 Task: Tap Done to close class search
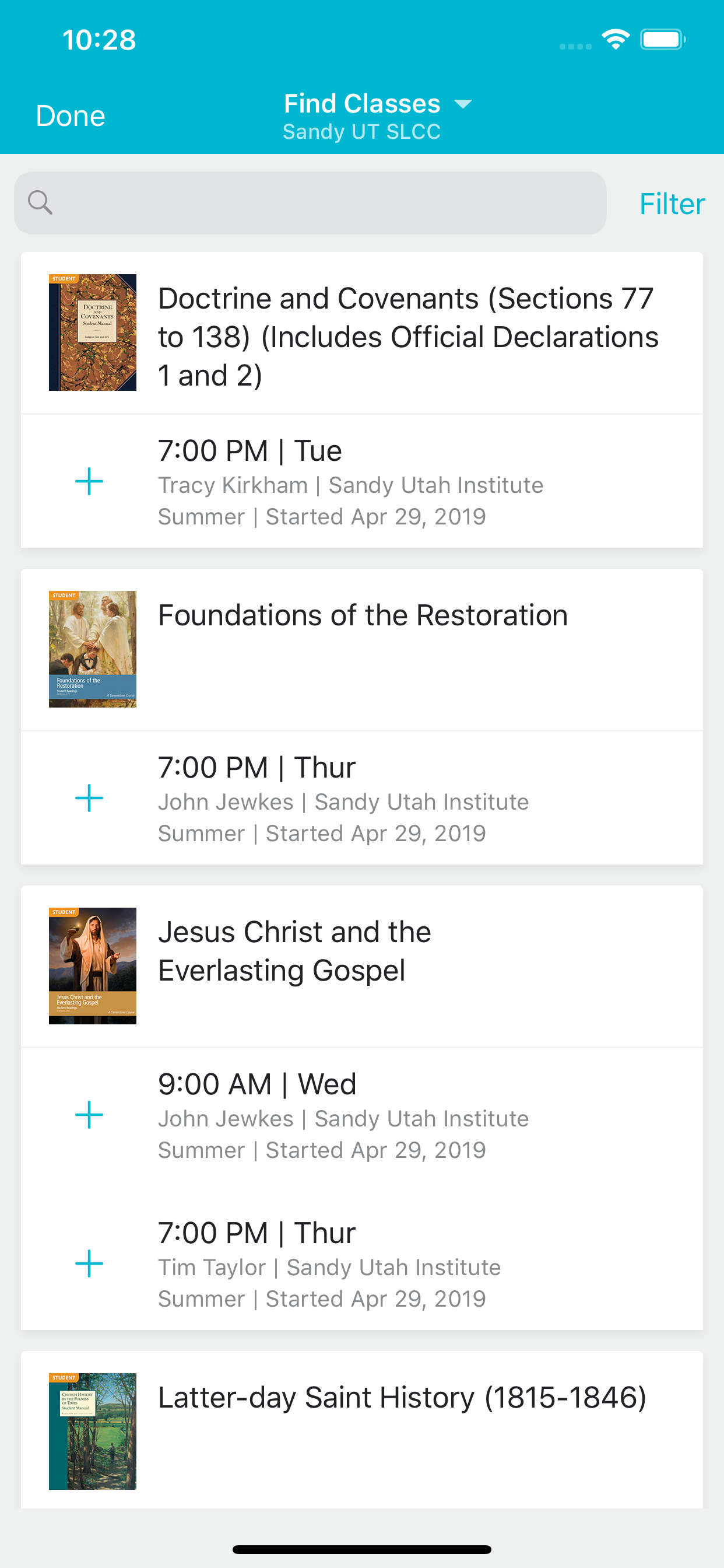[71, 116]
